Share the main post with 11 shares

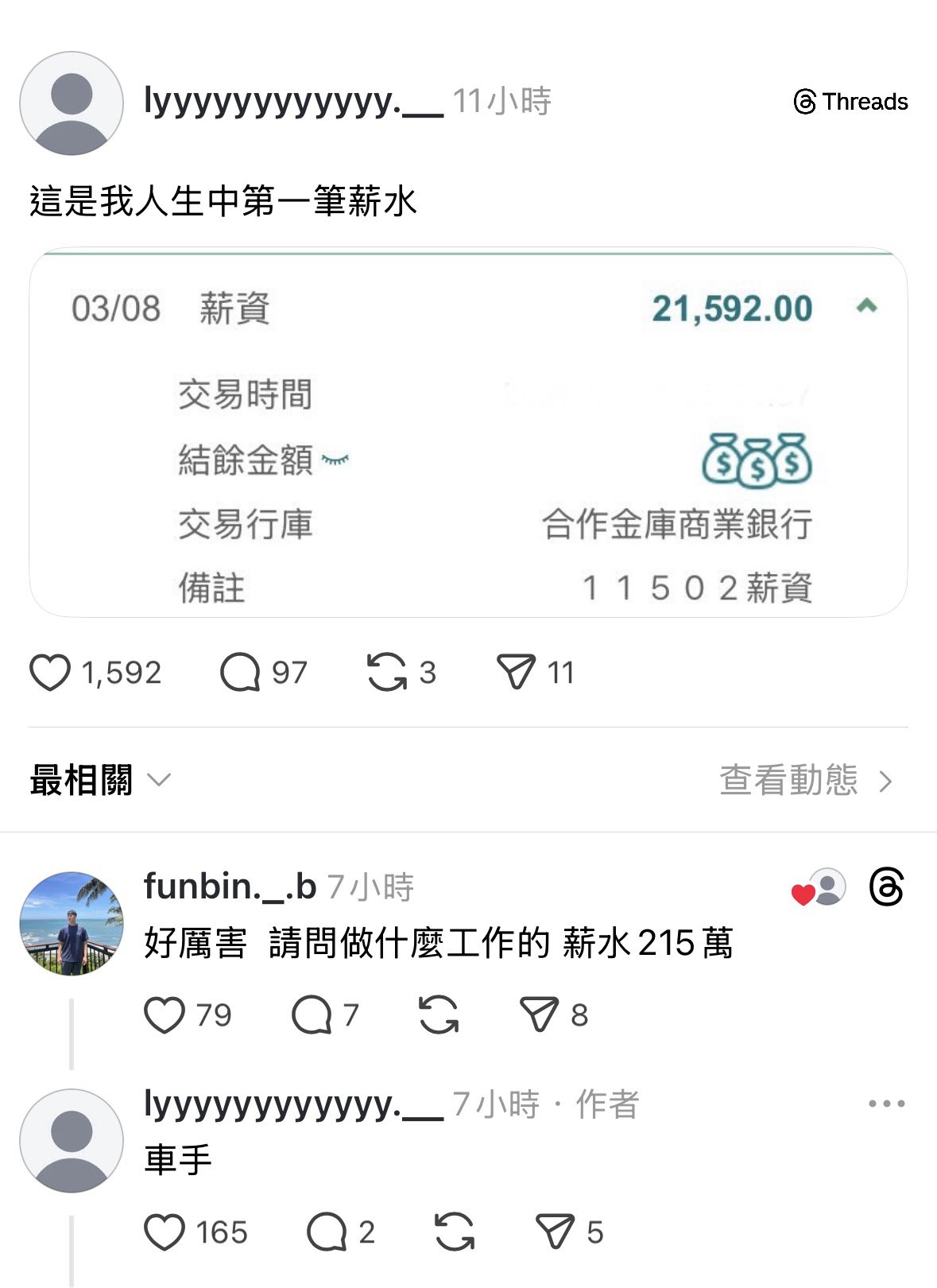click(x=516, y=673)
